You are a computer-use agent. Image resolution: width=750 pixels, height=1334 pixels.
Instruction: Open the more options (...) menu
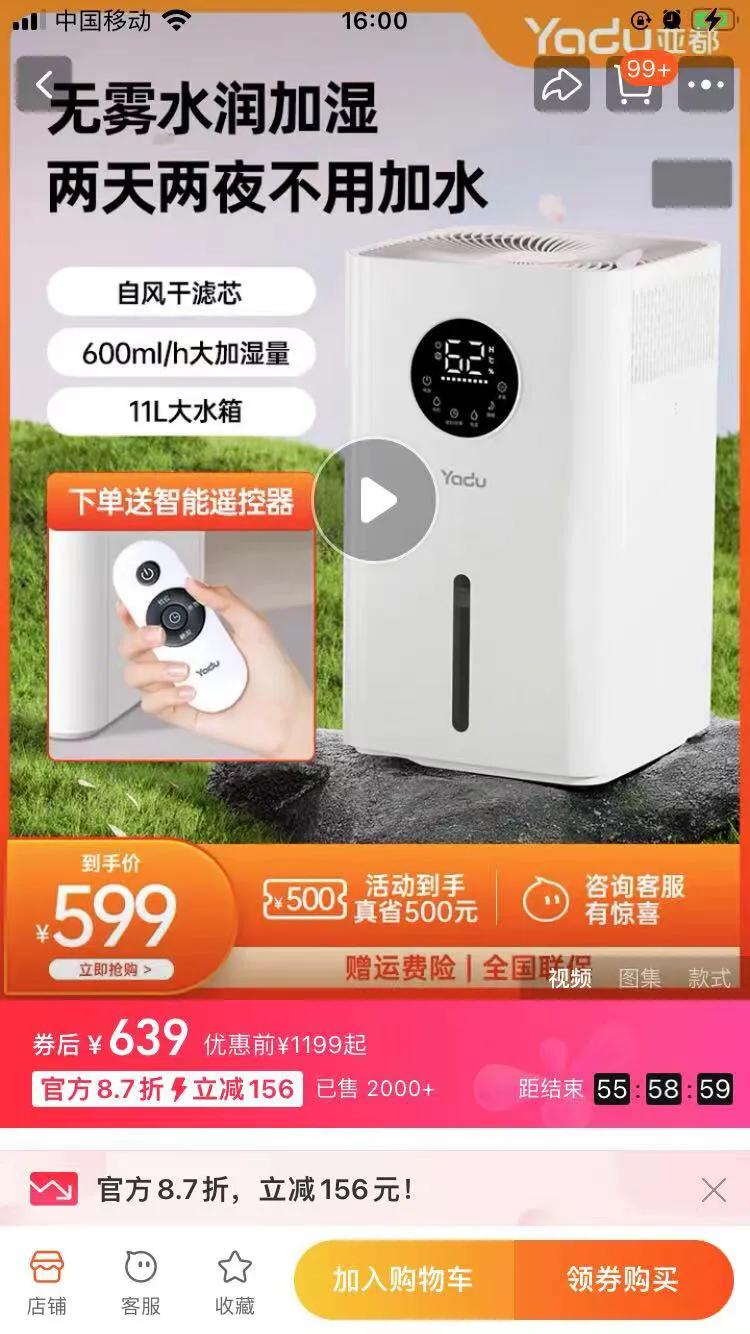(704, 85)
